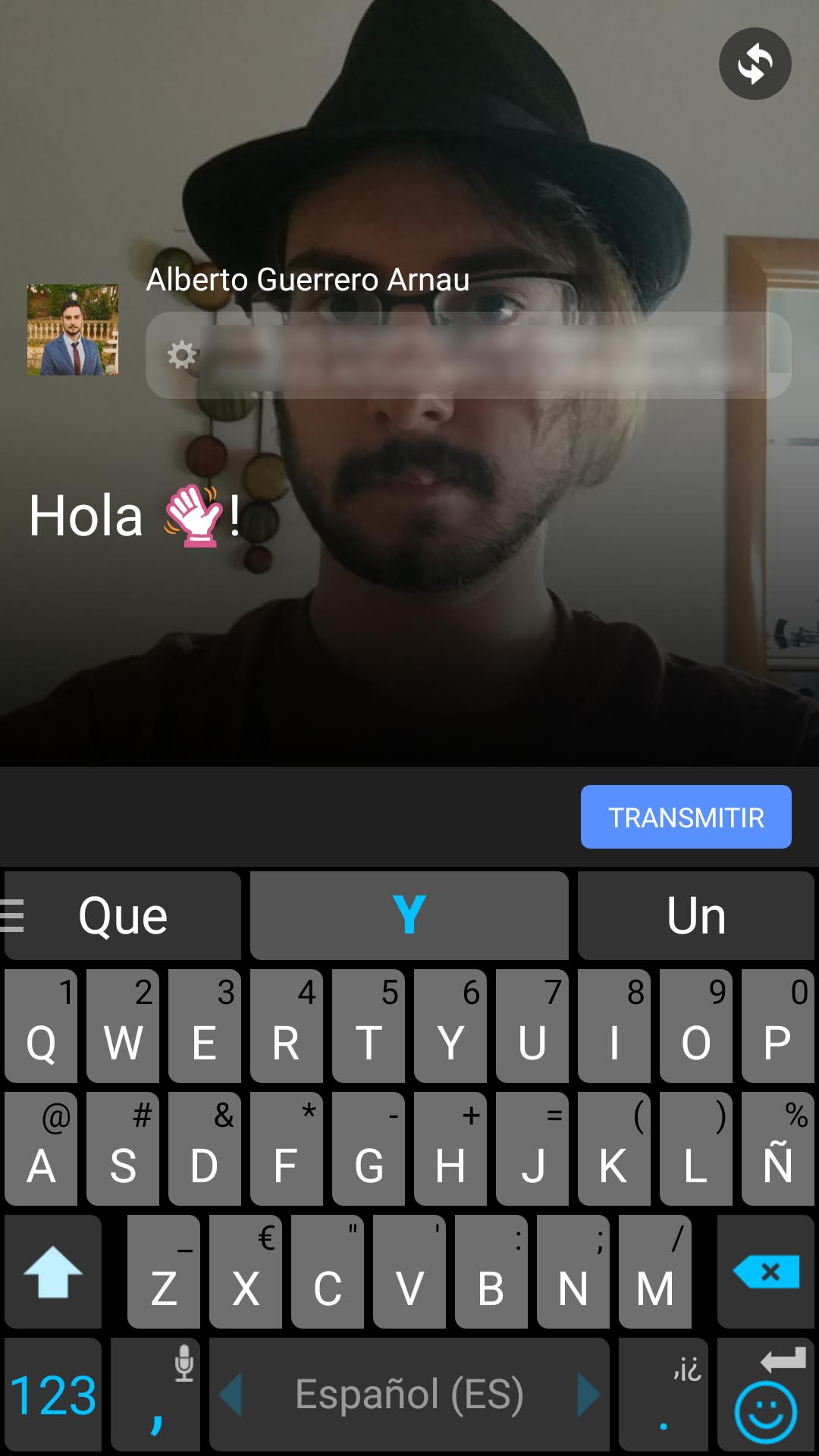Open Alberto Guerrero Arnau's profile picture

tap(73, 330)
